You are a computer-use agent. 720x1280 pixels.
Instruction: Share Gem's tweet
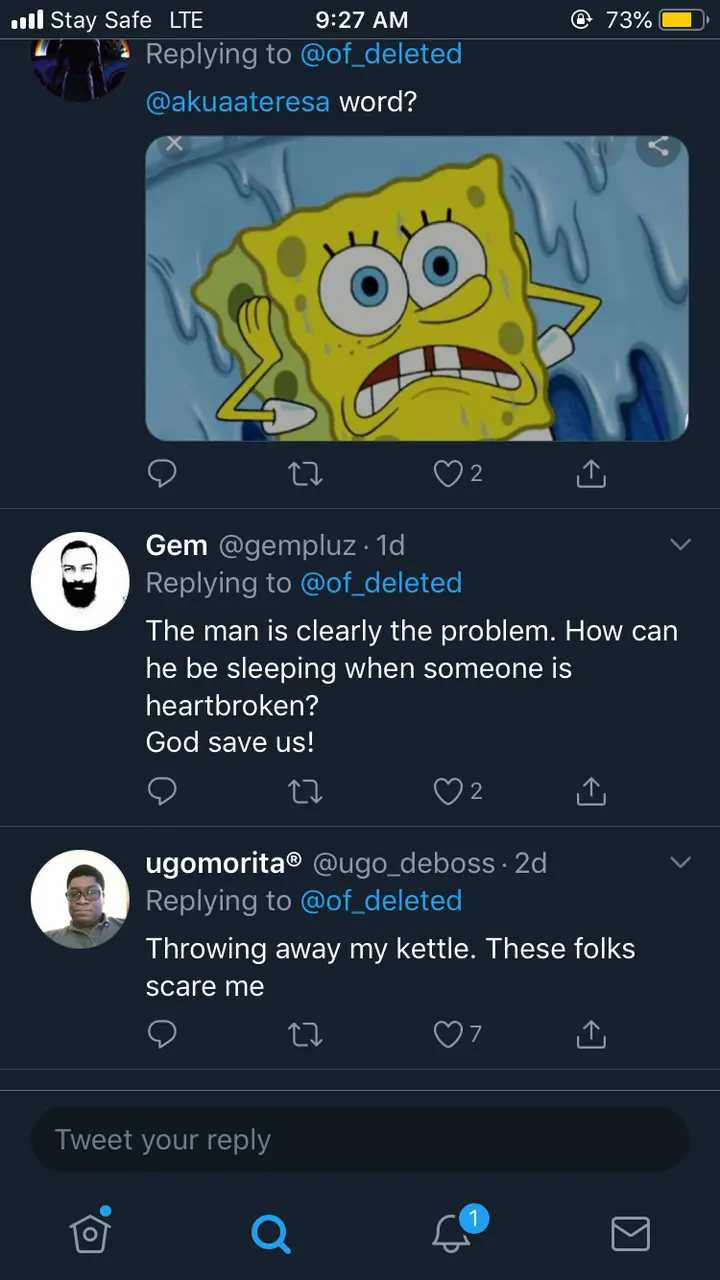click(x=591, y=791)
